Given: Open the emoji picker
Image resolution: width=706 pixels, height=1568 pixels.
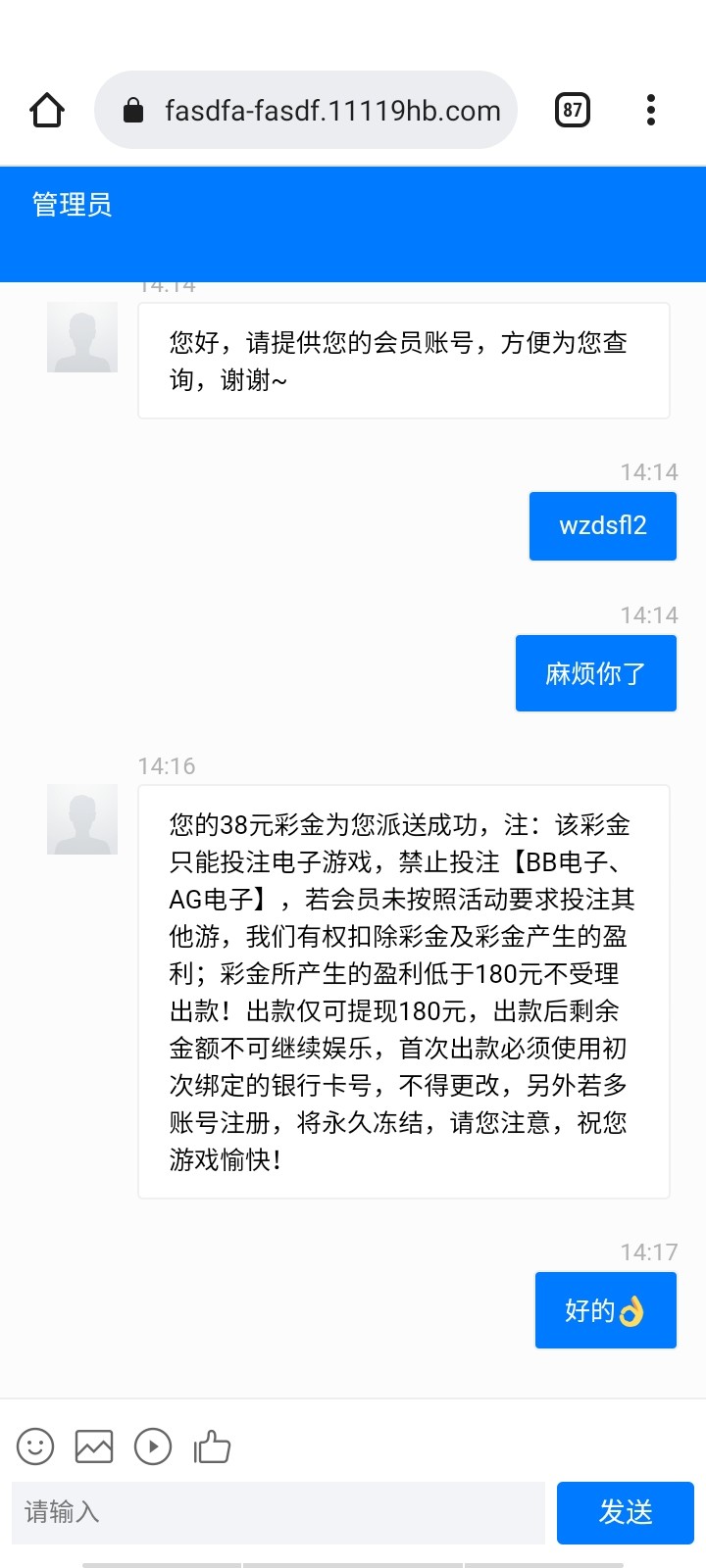Looking at the screenshot, I should (35, 1446).
